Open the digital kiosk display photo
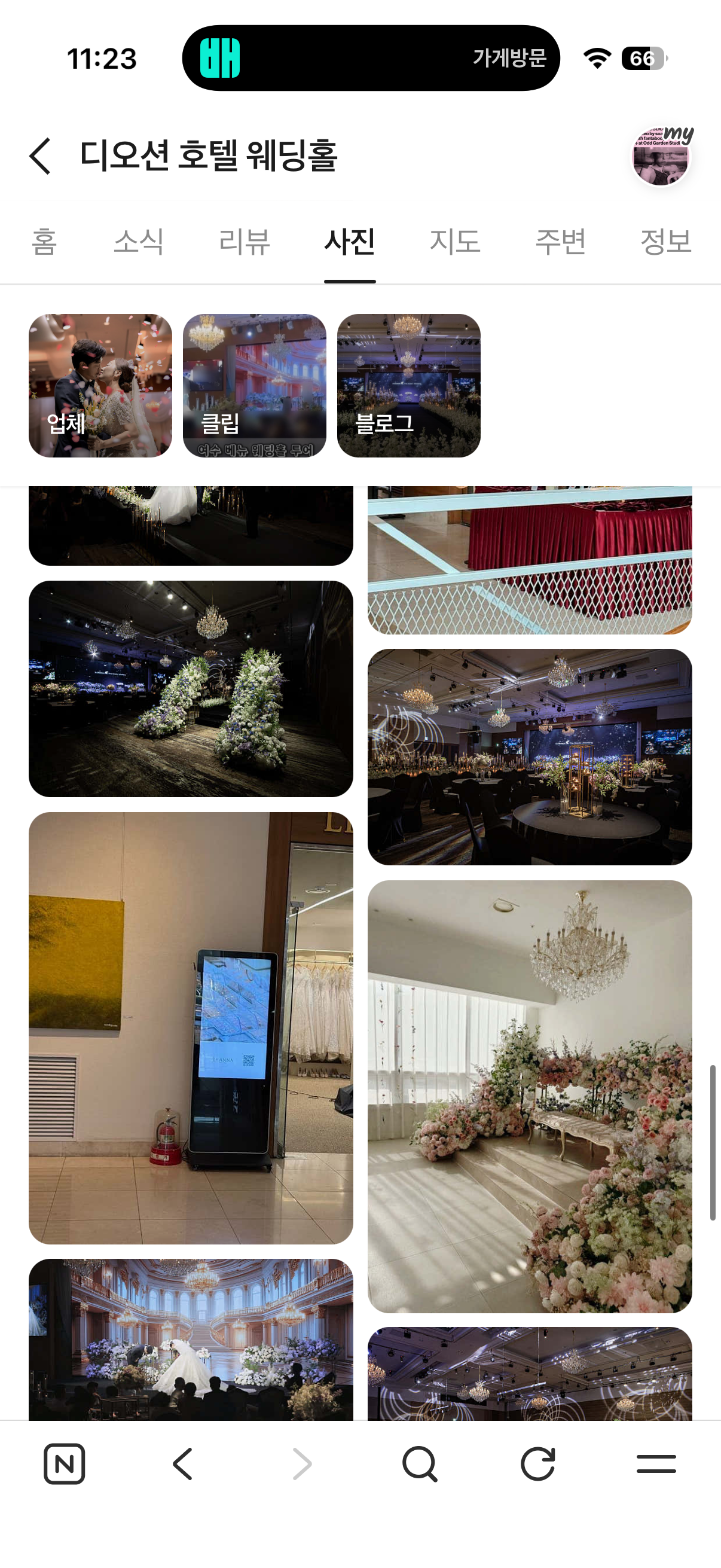The image size is (721, 1568). click(x=191, y=1027)
